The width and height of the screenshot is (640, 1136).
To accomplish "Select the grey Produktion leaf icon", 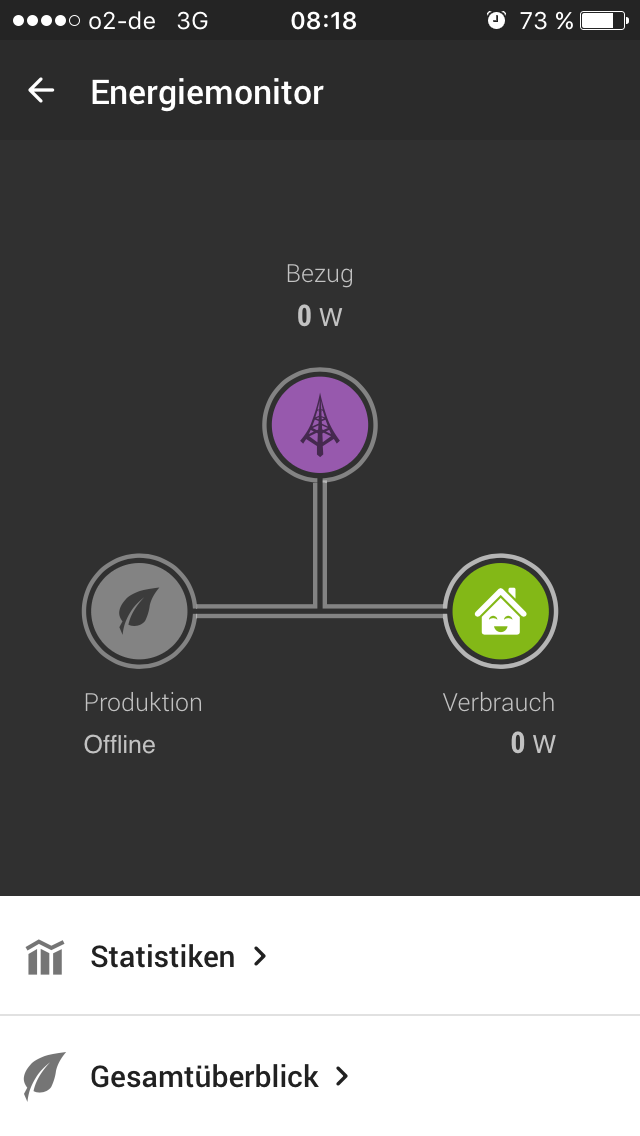I will (x=139, y=610).
